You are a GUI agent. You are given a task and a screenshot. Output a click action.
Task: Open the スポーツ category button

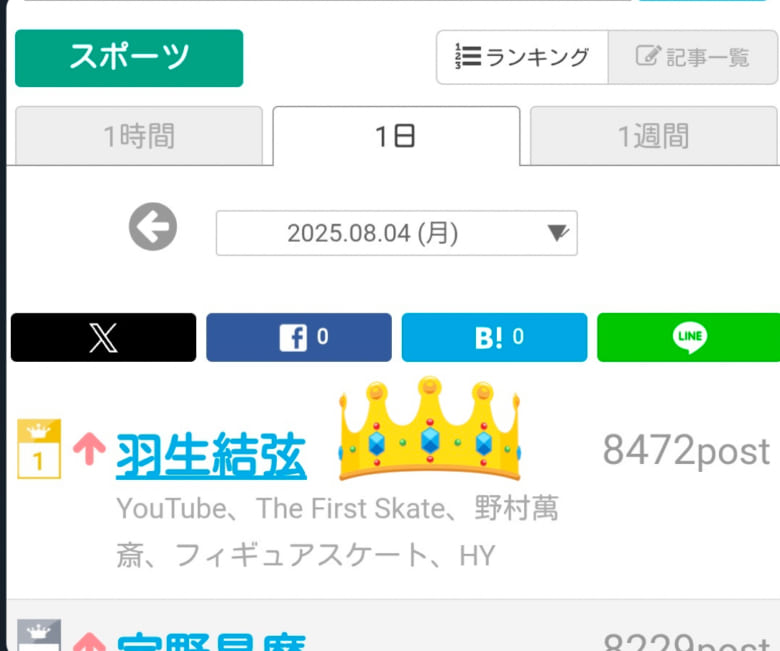pos(129,58)
